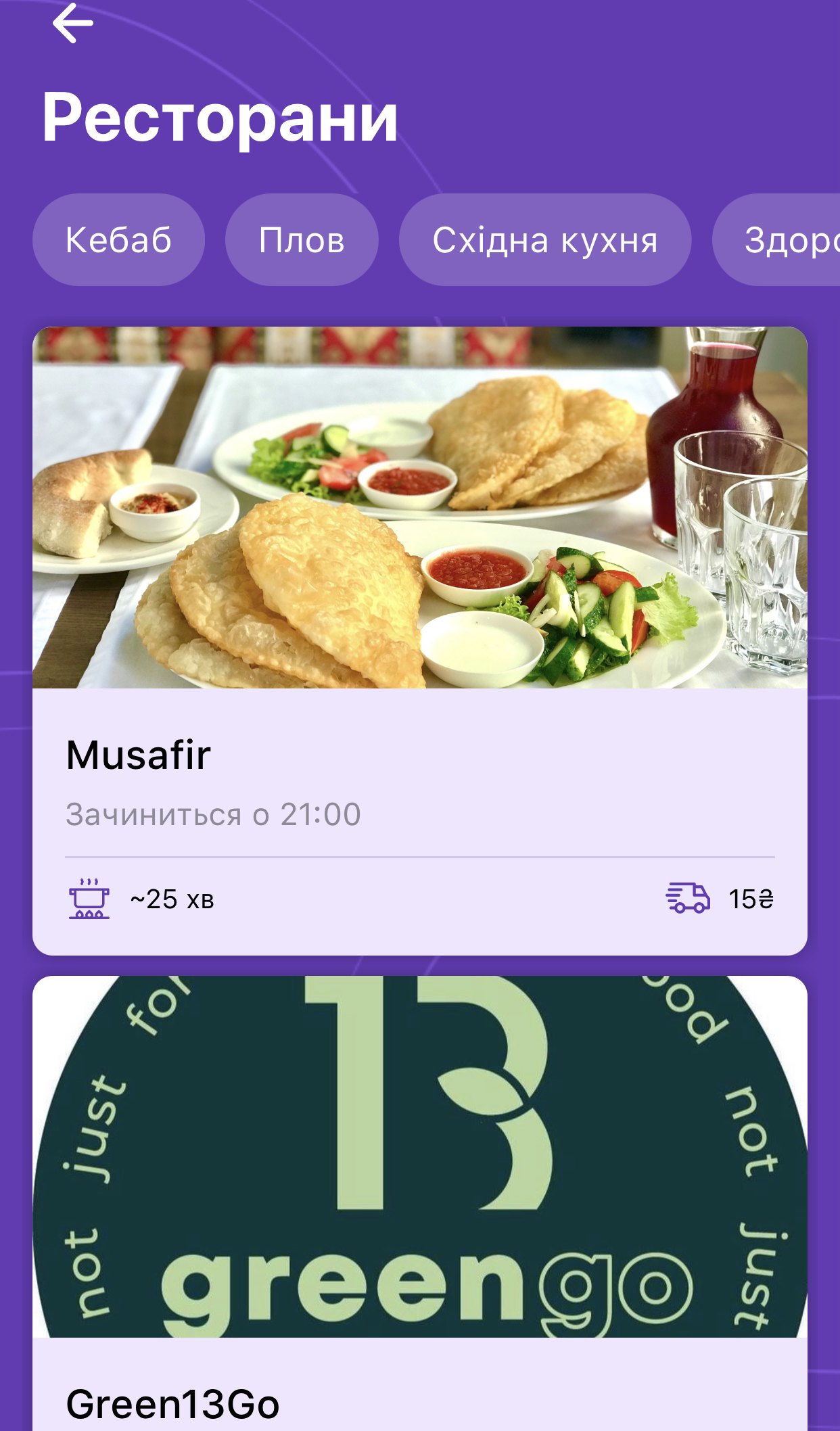
Task: Apply the Східна кухня filter chip
Action: (545, 240)
